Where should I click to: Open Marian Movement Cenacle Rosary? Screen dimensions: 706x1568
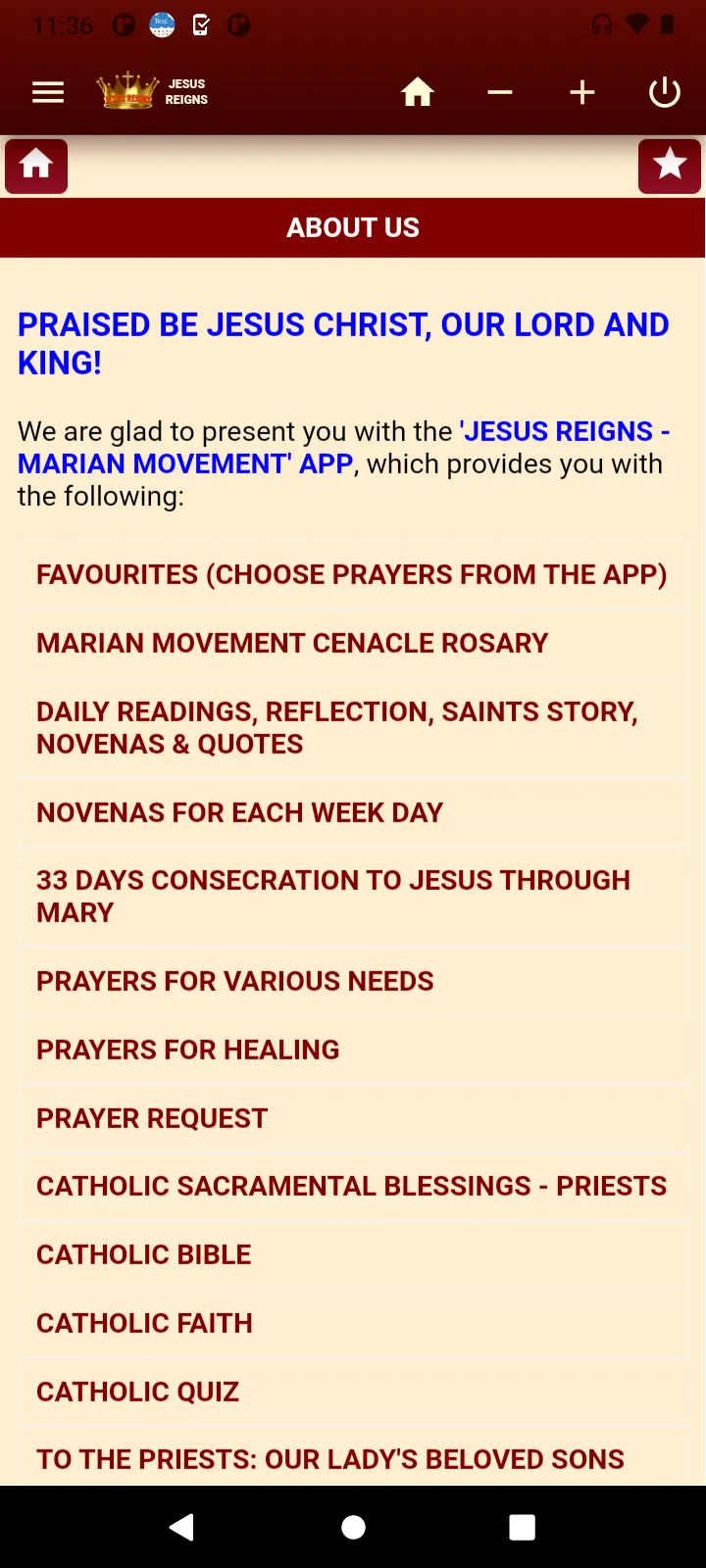(x=353, y=643)
